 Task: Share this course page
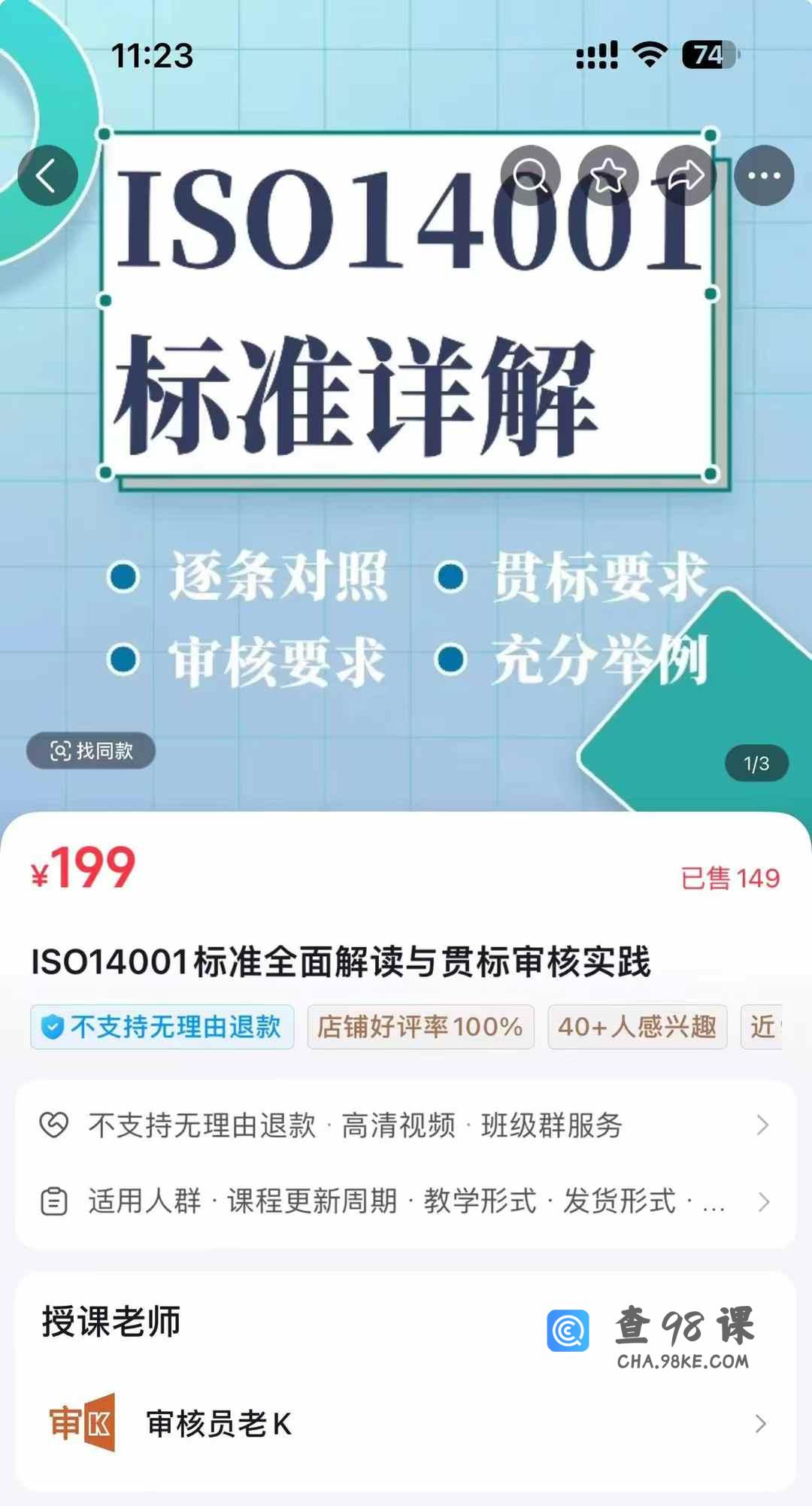click(686, 176)
